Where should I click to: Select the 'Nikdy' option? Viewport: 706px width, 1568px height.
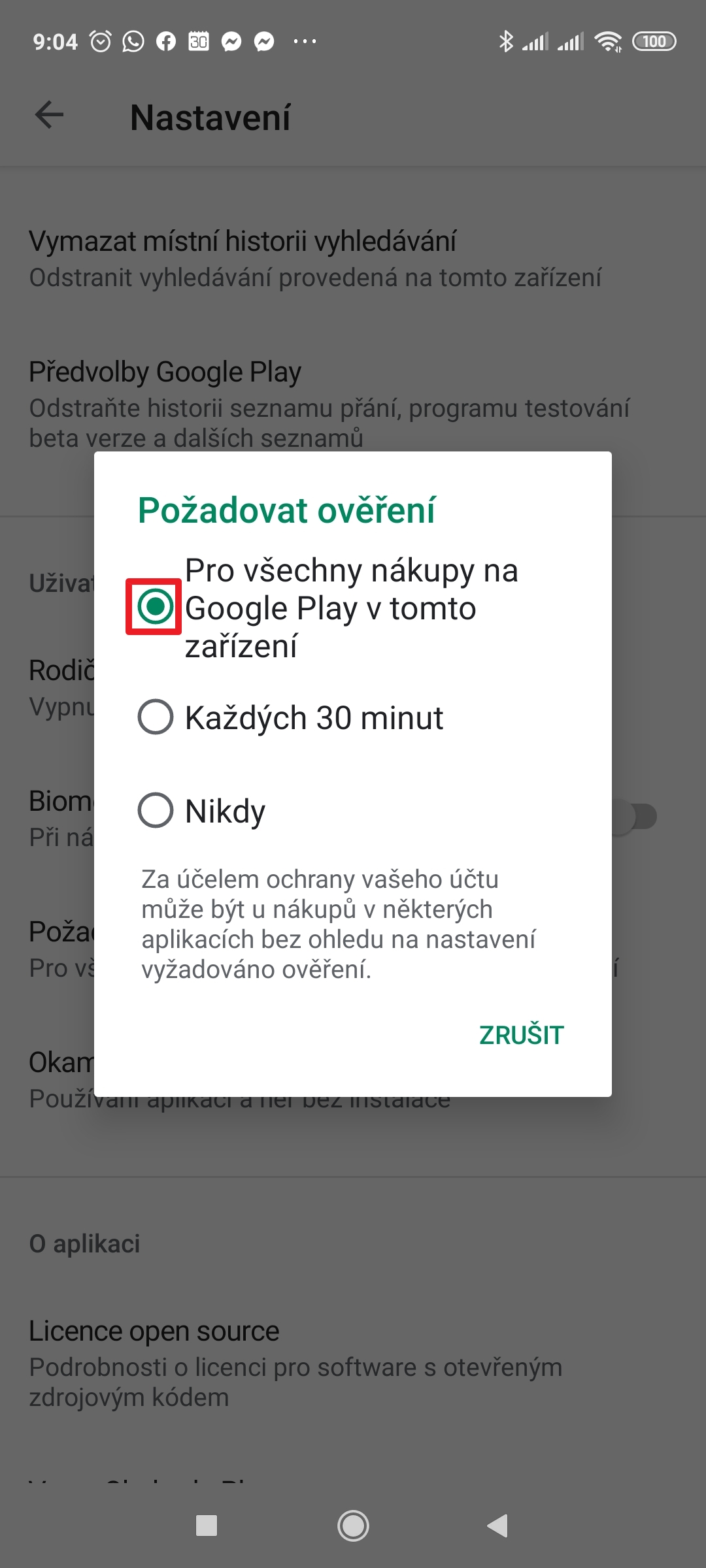coord(156,811)
